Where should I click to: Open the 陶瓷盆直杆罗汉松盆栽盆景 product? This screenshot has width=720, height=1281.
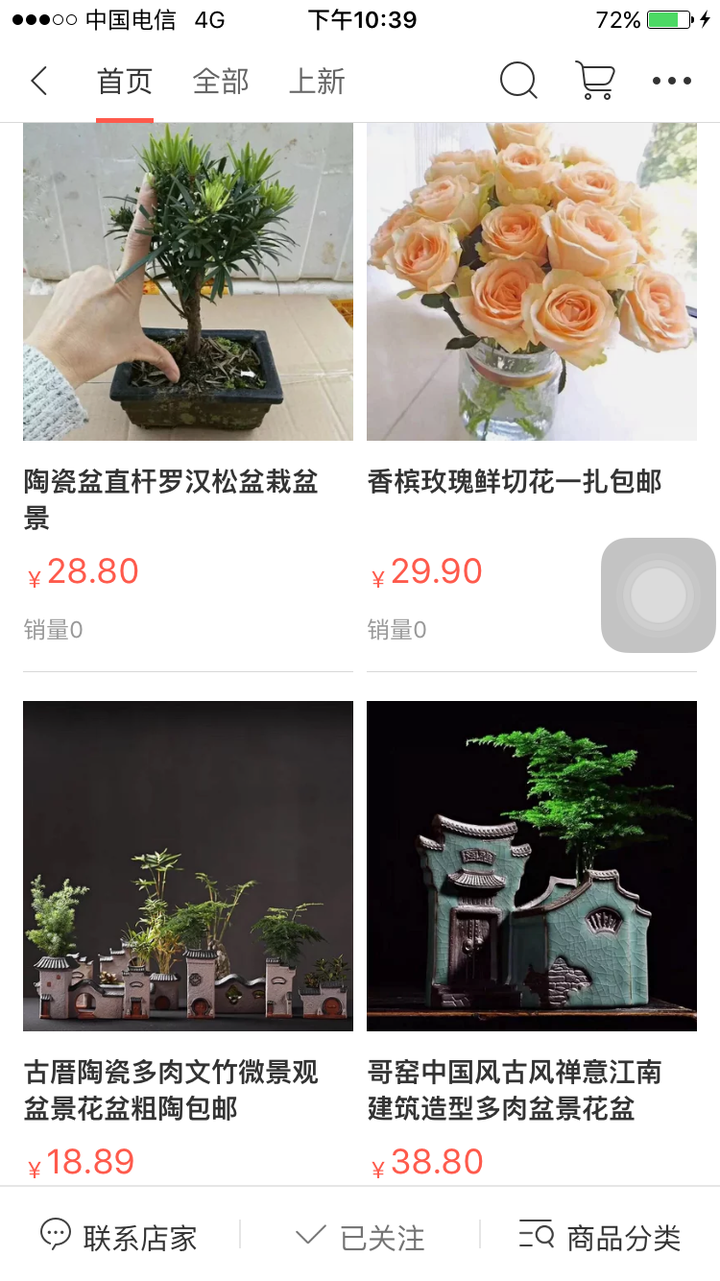[x=188, y=282]
